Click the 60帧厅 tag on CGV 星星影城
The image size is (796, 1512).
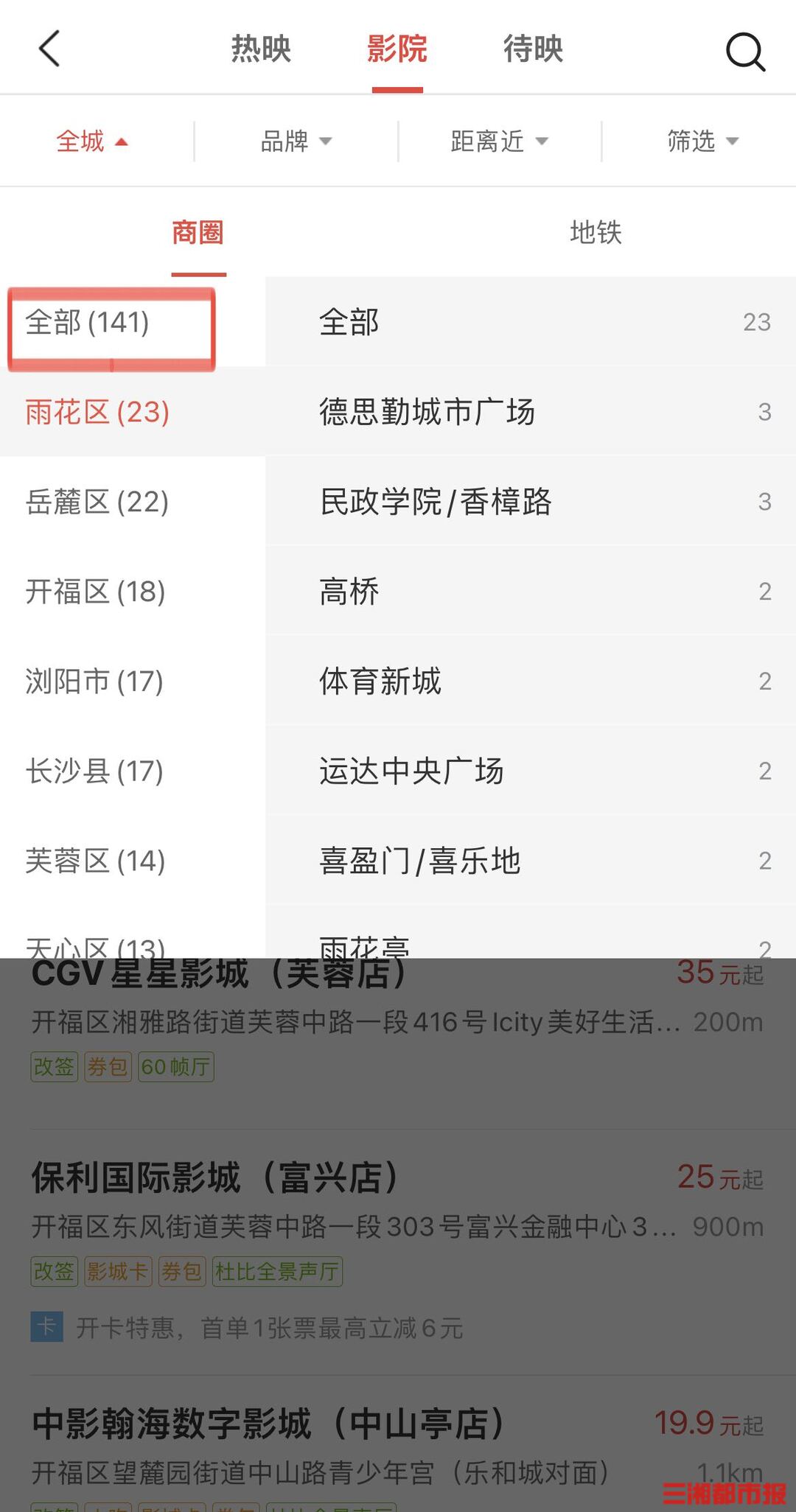click(176, 1066)
